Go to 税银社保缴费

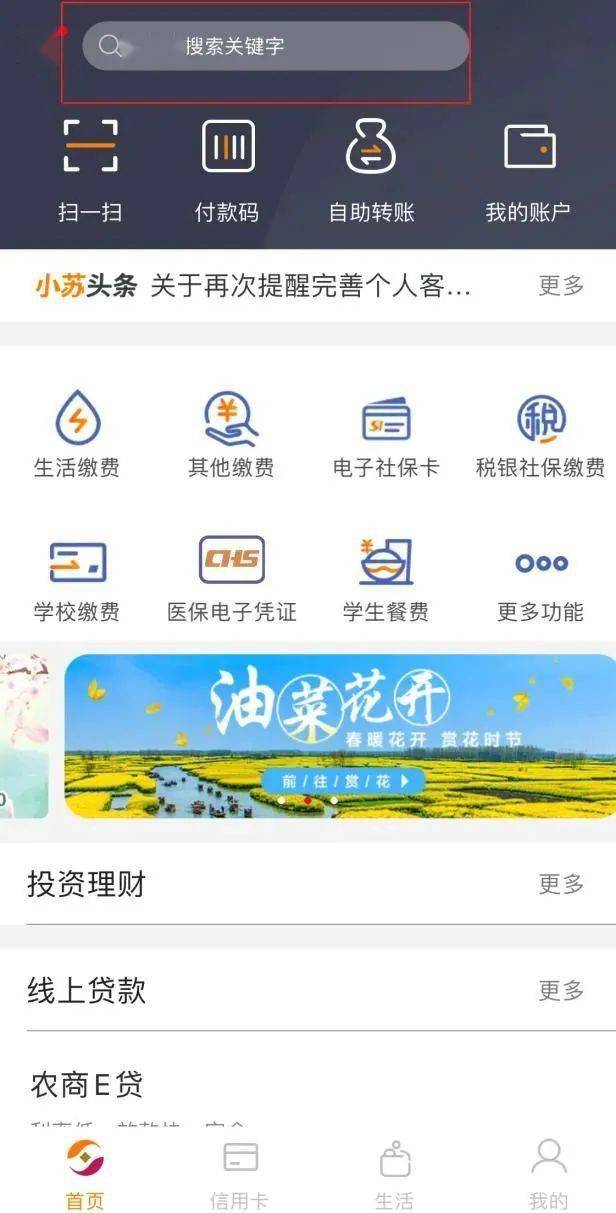(x=540, y=434)
